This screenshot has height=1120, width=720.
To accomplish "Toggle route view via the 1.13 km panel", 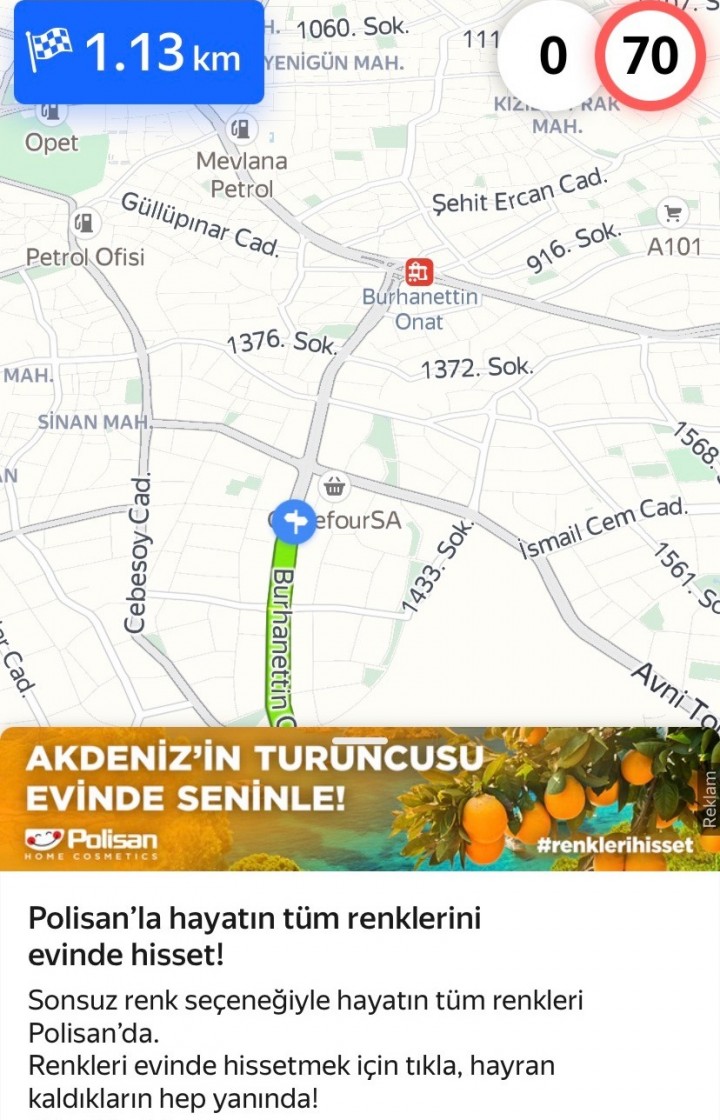I will [139, 57].
